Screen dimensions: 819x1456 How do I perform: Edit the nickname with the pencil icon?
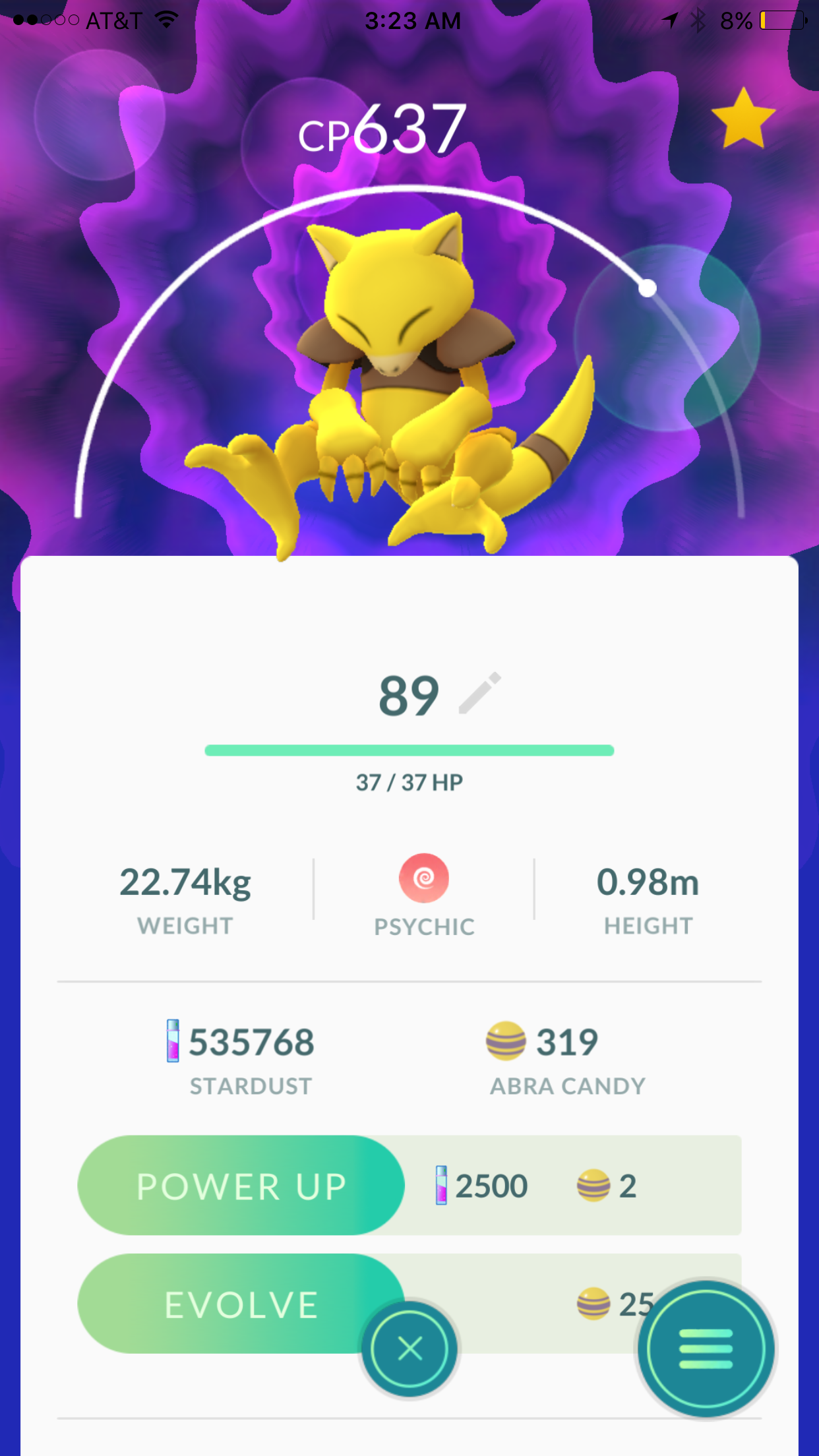pyautogui.click(x=480, y=693)
